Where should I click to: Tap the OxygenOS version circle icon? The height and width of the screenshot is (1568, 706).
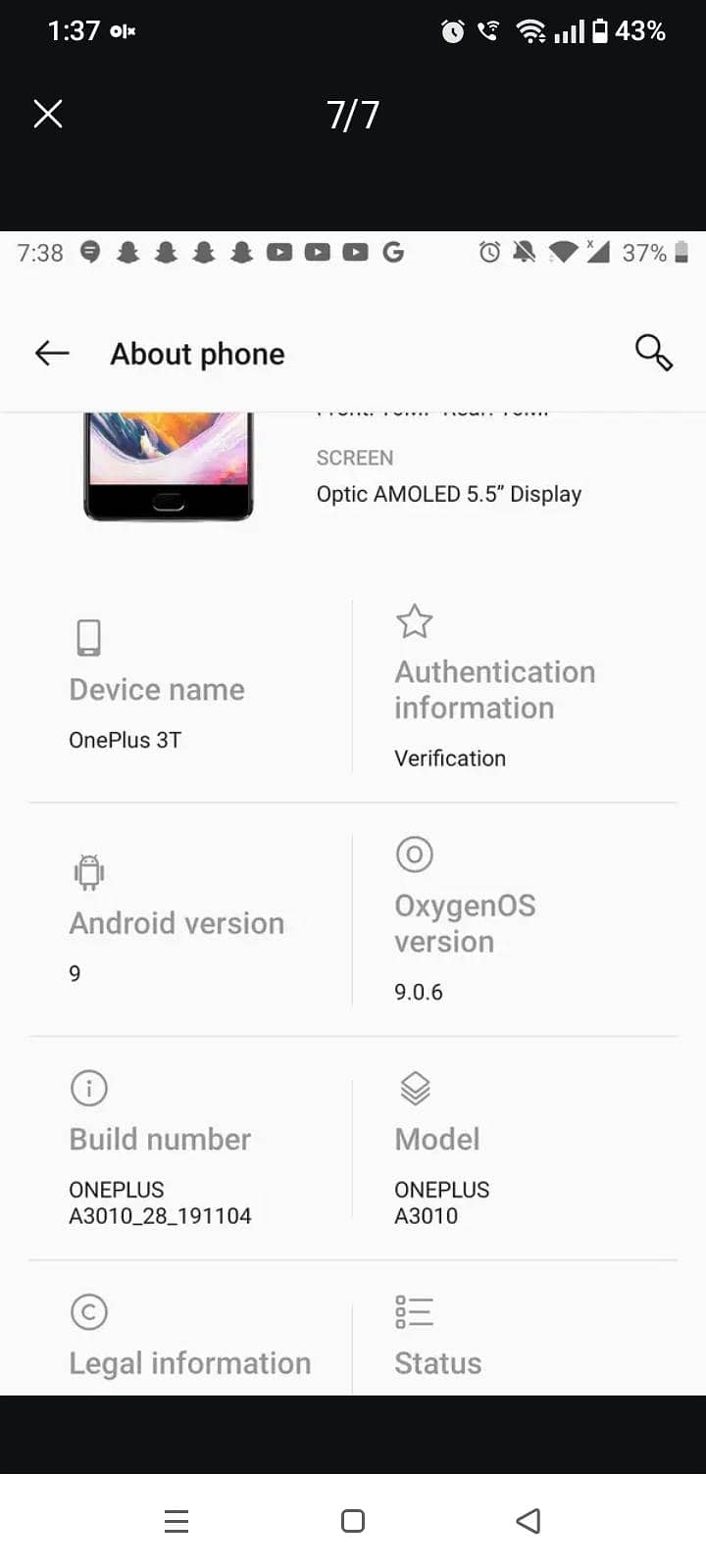click(414, 854)
